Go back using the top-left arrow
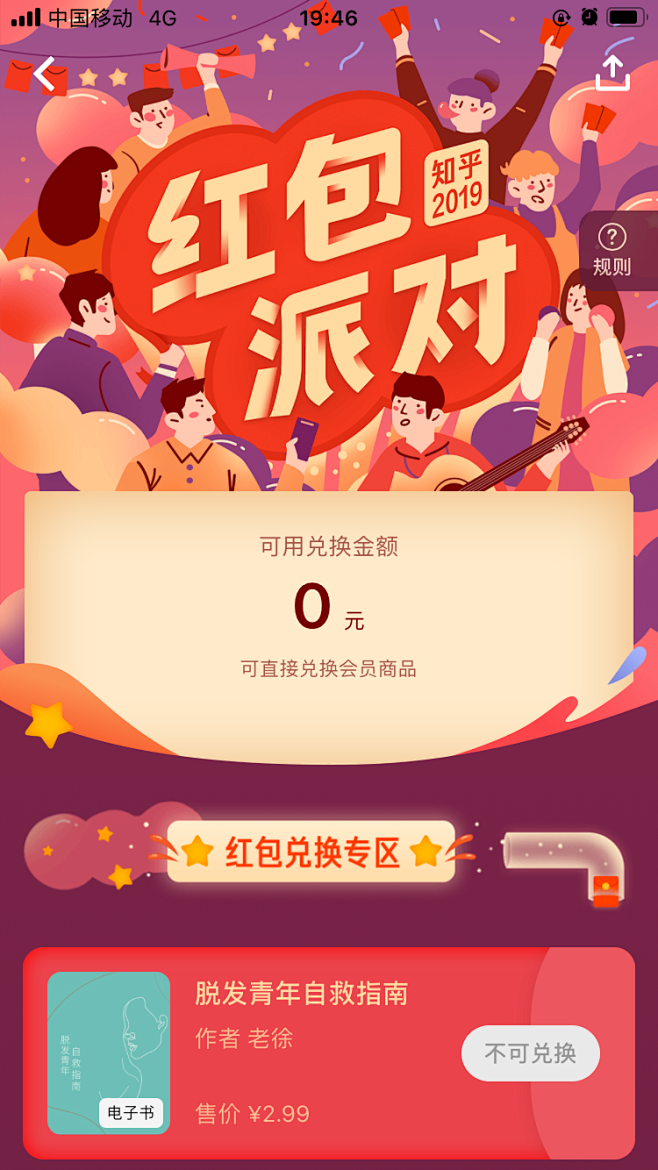The width and height of the screenshot is (658, 1170). pos(44,74)
